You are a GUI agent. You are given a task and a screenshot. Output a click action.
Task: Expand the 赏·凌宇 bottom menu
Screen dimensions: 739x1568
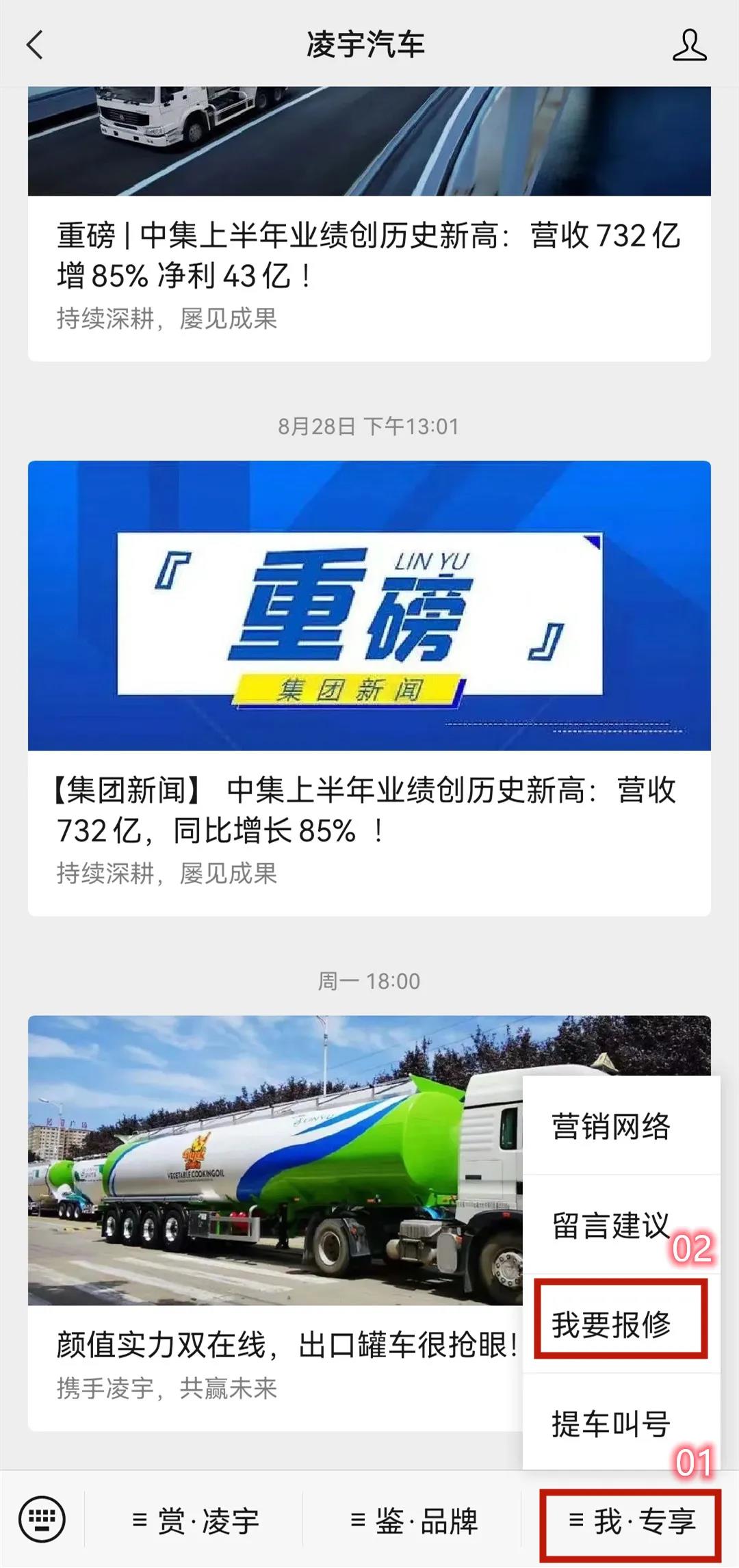tap(196, 1521)
